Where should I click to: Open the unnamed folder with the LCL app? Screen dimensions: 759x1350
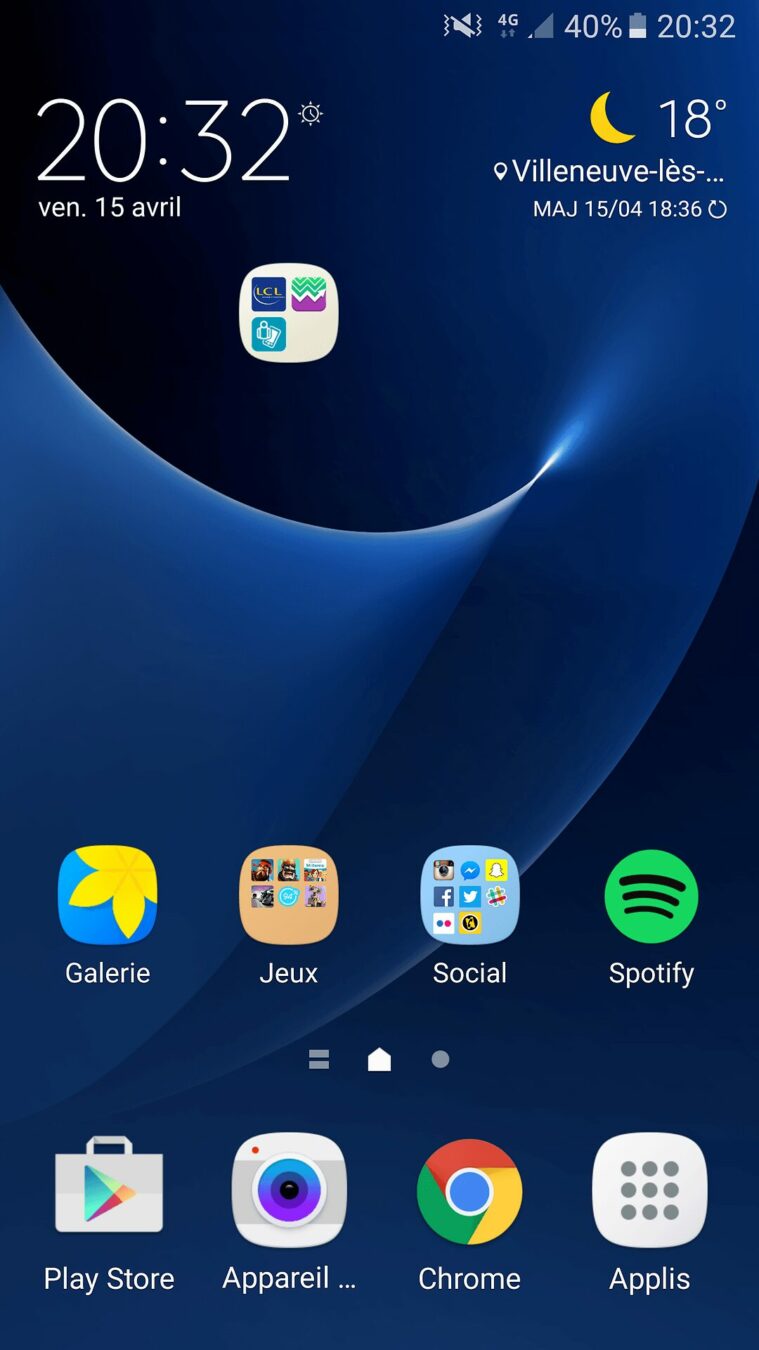(289, 313)
